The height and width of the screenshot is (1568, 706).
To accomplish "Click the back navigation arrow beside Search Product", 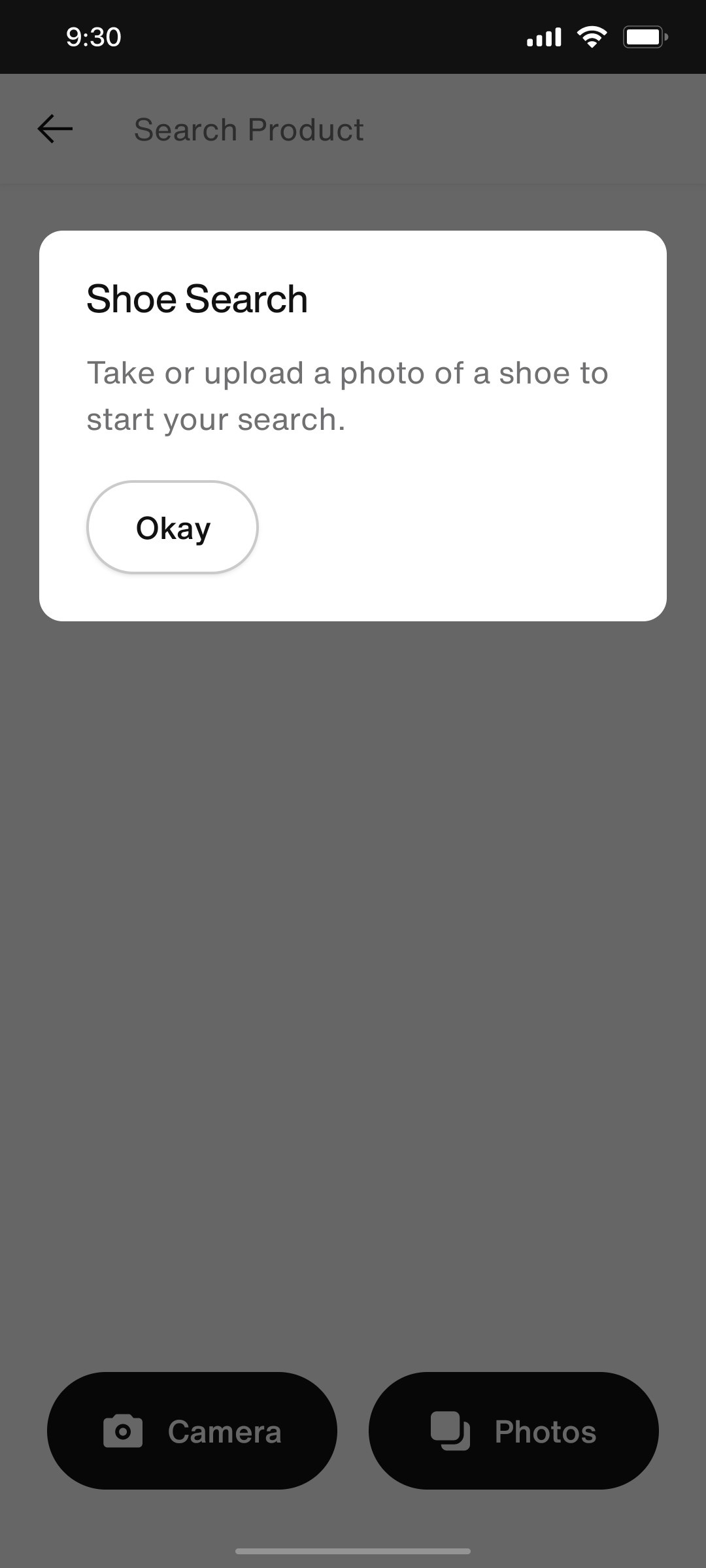I will [x=54, y=129].
